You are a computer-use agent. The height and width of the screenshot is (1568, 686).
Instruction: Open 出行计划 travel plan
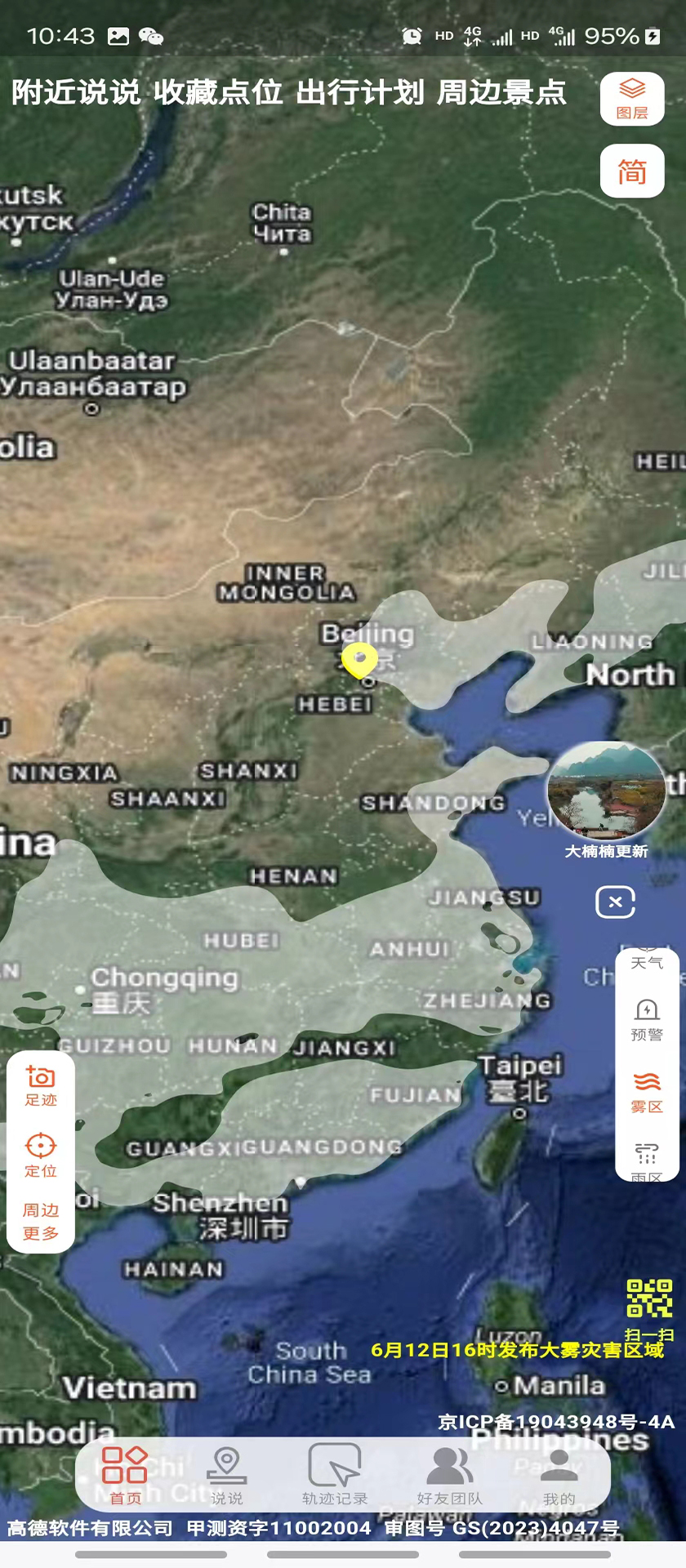(x=360, y=92)
